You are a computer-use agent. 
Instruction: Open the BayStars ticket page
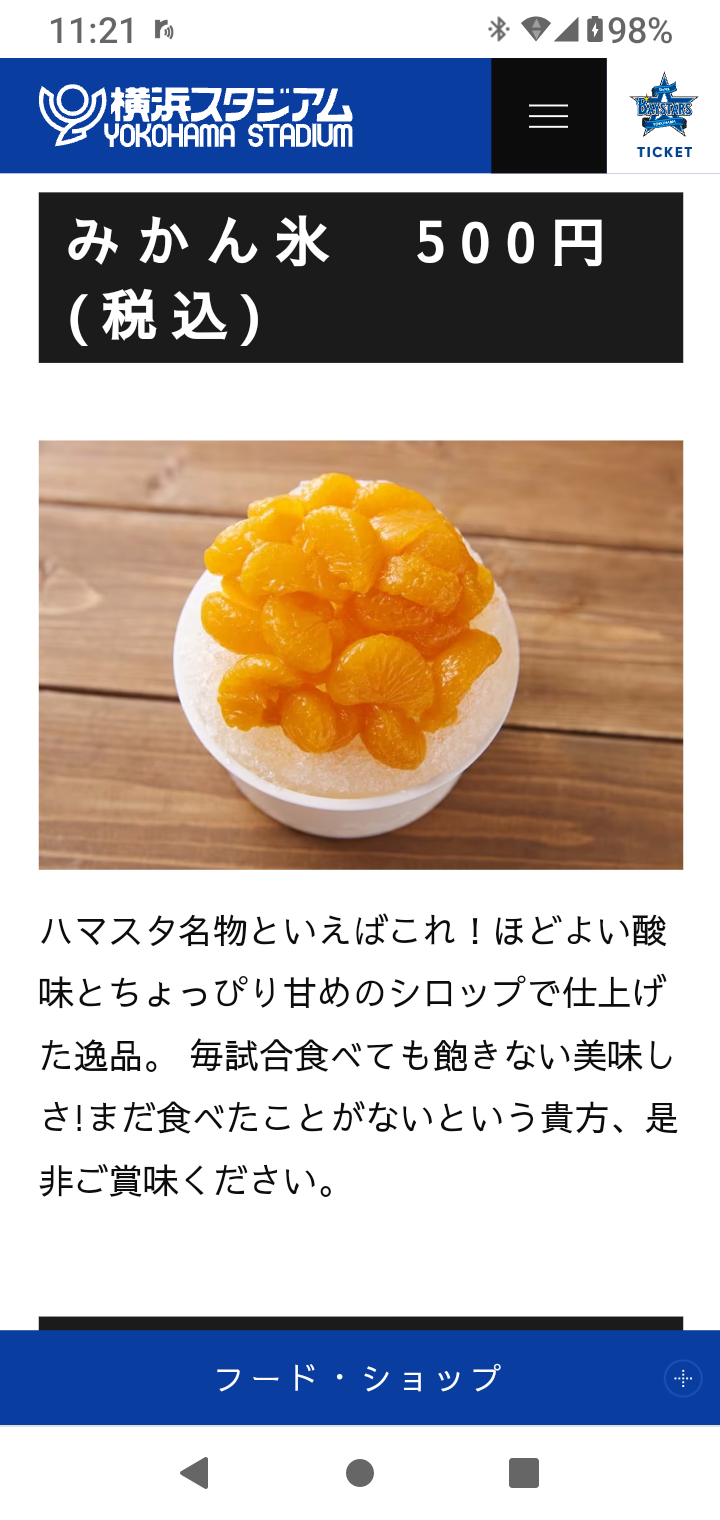[663, 117]
